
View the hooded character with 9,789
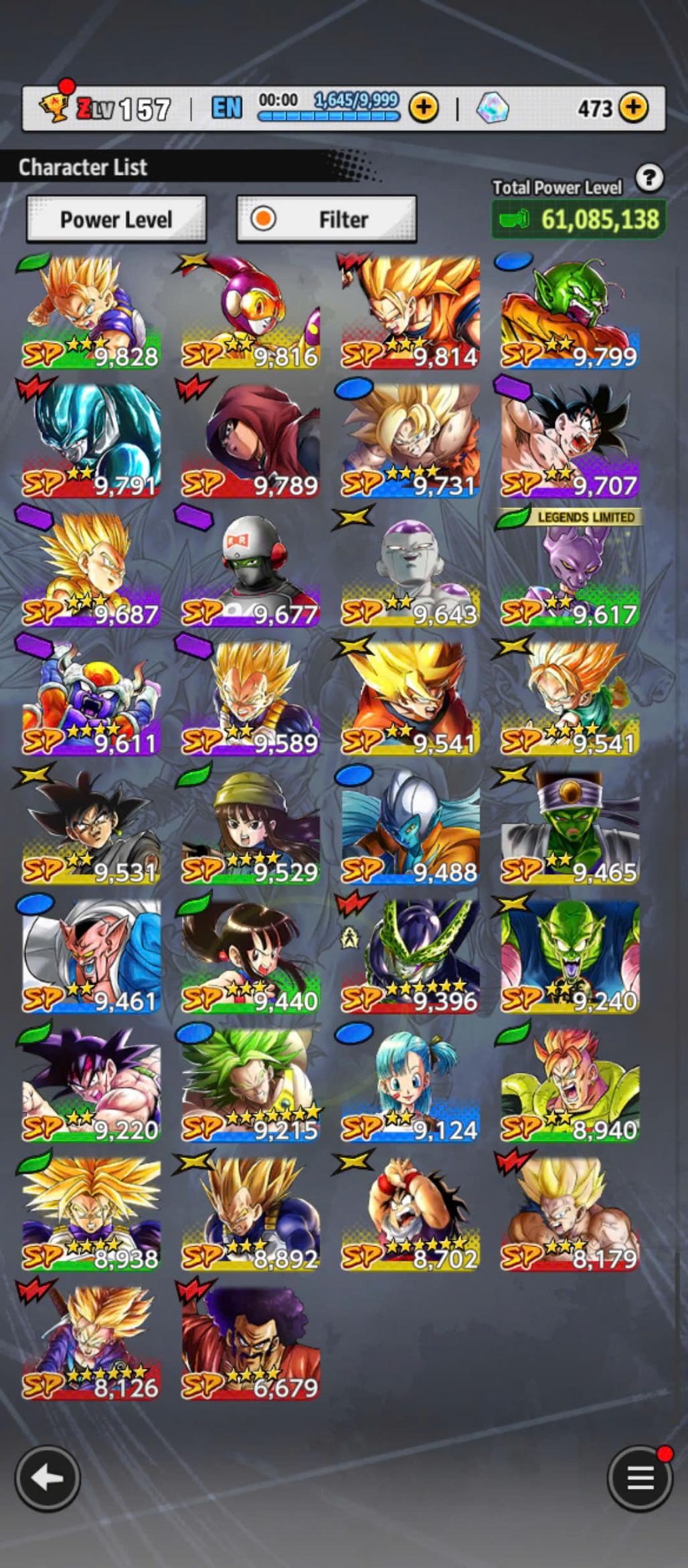(250, 441)
